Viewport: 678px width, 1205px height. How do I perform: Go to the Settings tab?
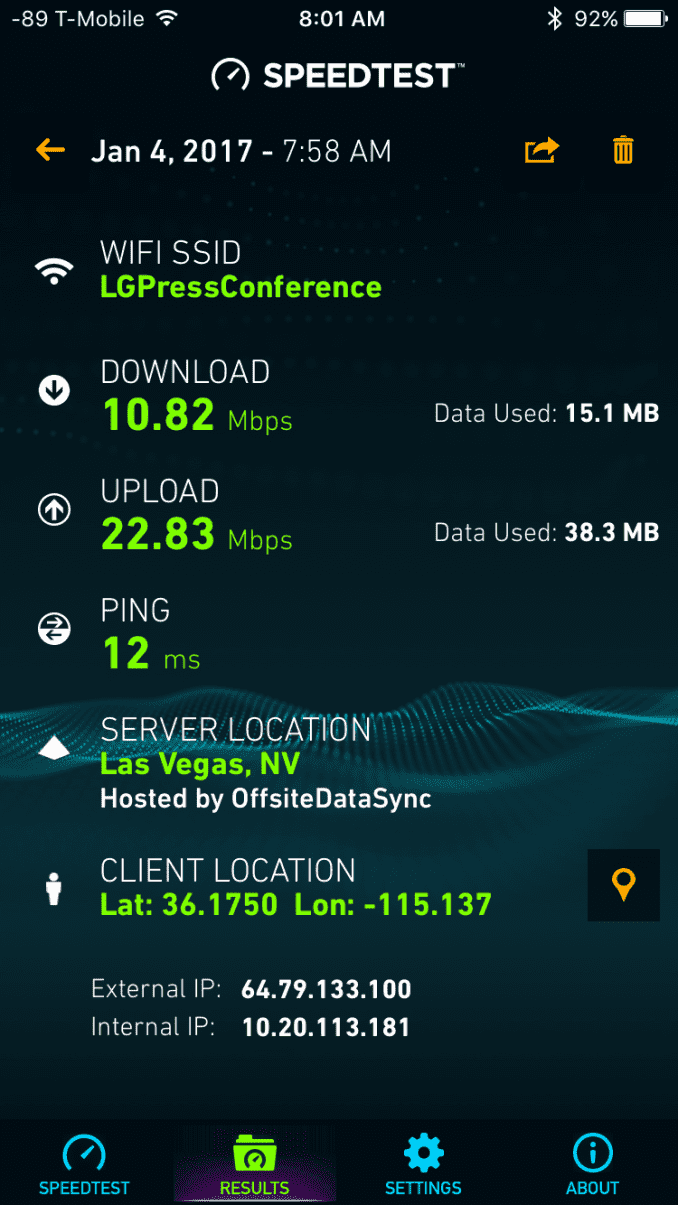423,1165
